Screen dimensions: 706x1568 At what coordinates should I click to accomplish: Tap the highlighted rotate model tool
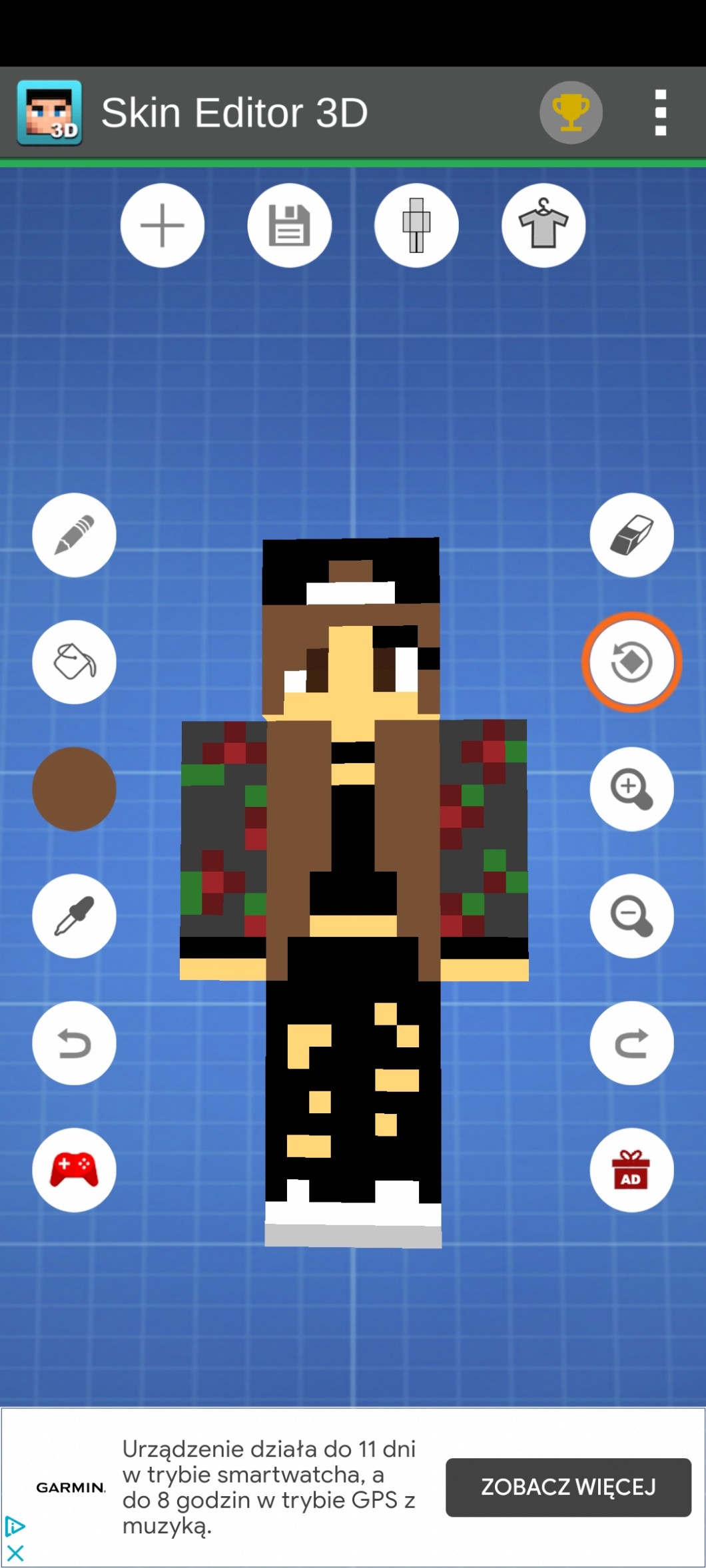click(631, 662)
